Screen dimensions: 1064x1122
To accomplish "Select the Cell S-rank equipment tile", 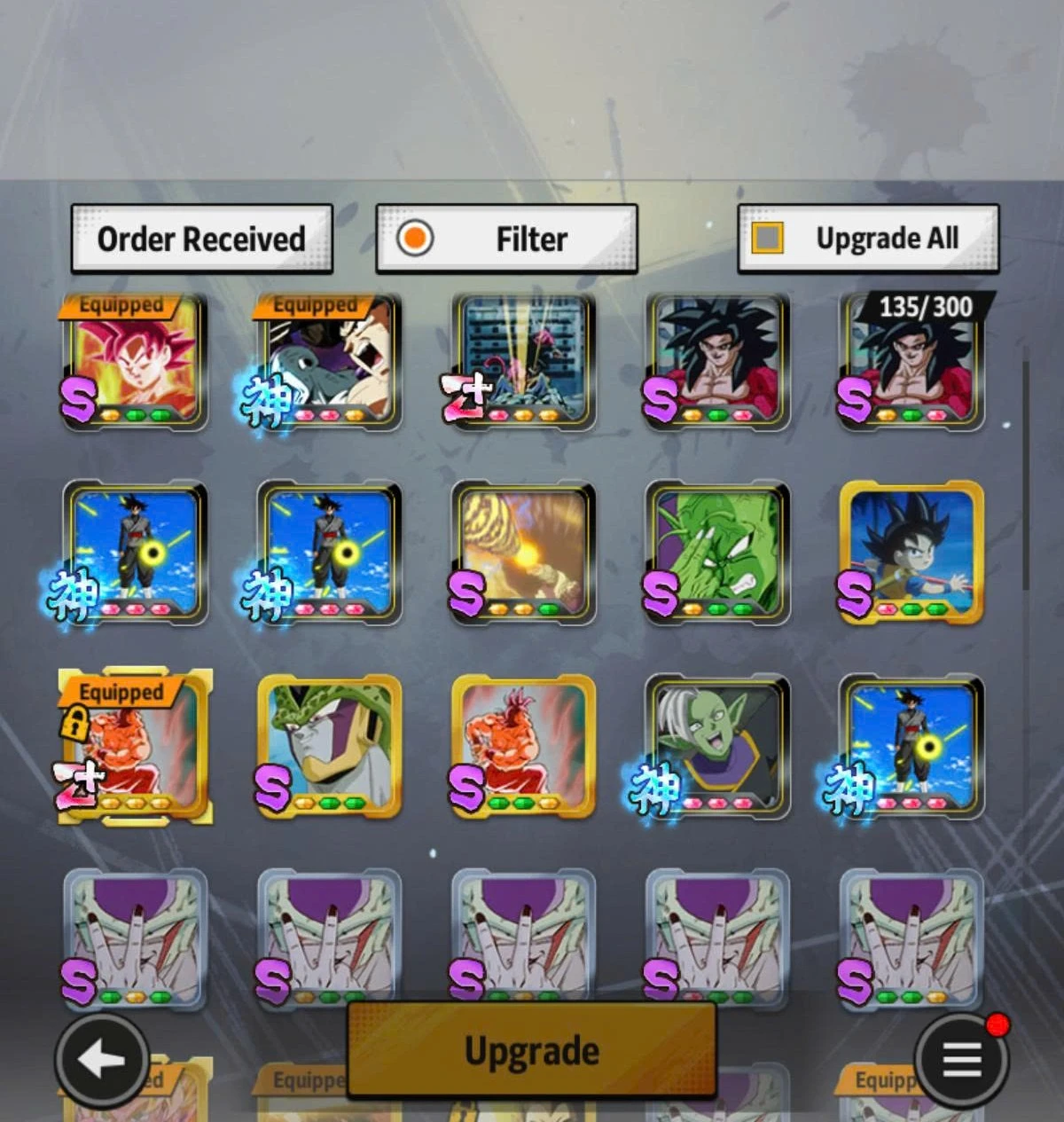I will [x=329, y=747].
